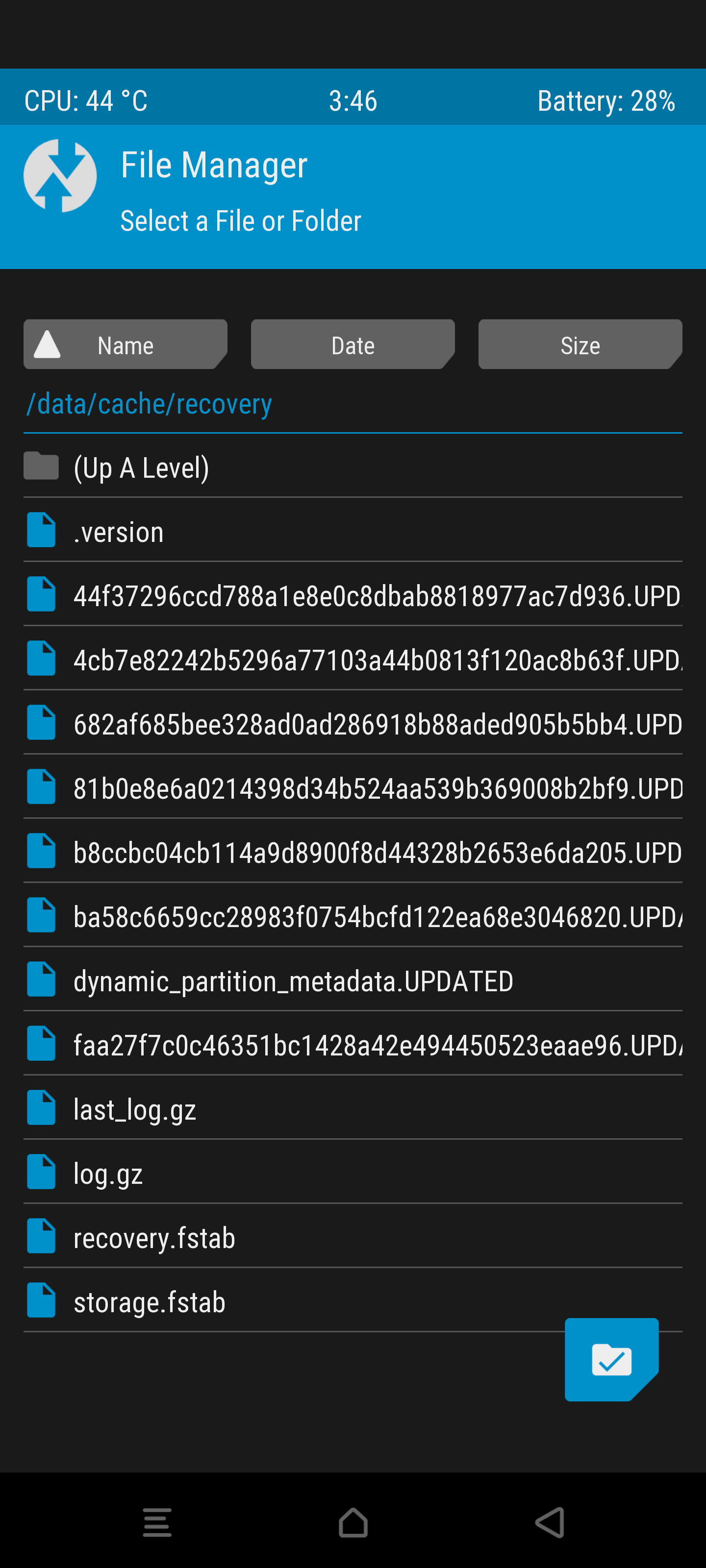The width and height of the screenshot is (706, 1568).
Task: Open dynamic_partition_metadata.UPDATED file
Action: click(353, 980)
